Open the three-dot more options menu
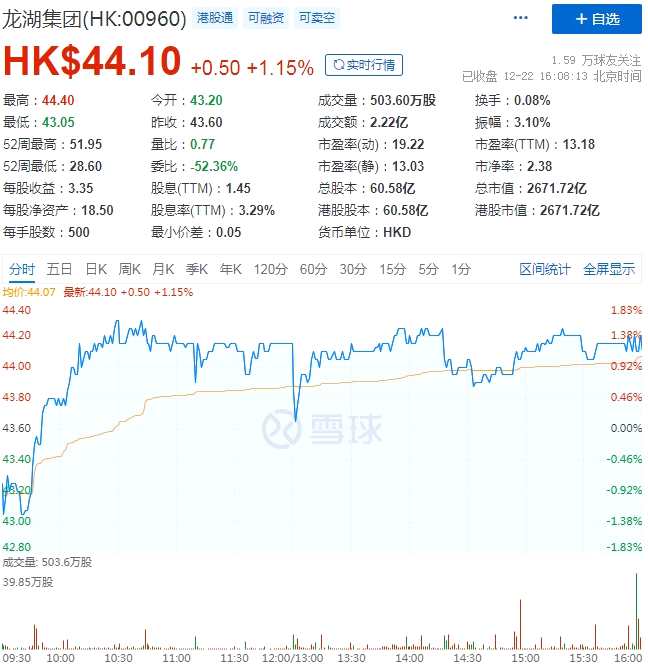648x671 pixels. (521, 19)
